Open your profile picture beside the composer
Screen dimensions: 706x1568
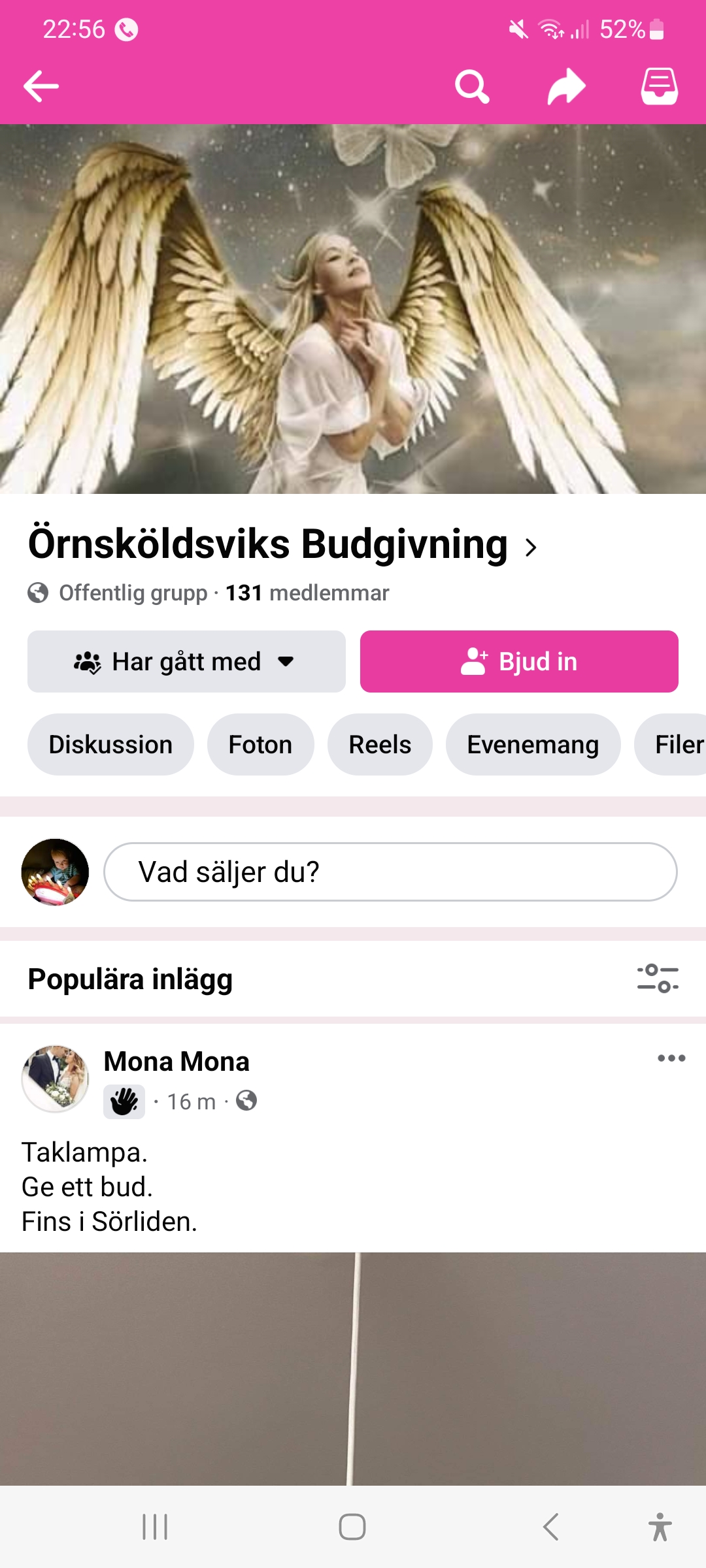(55, 872)
